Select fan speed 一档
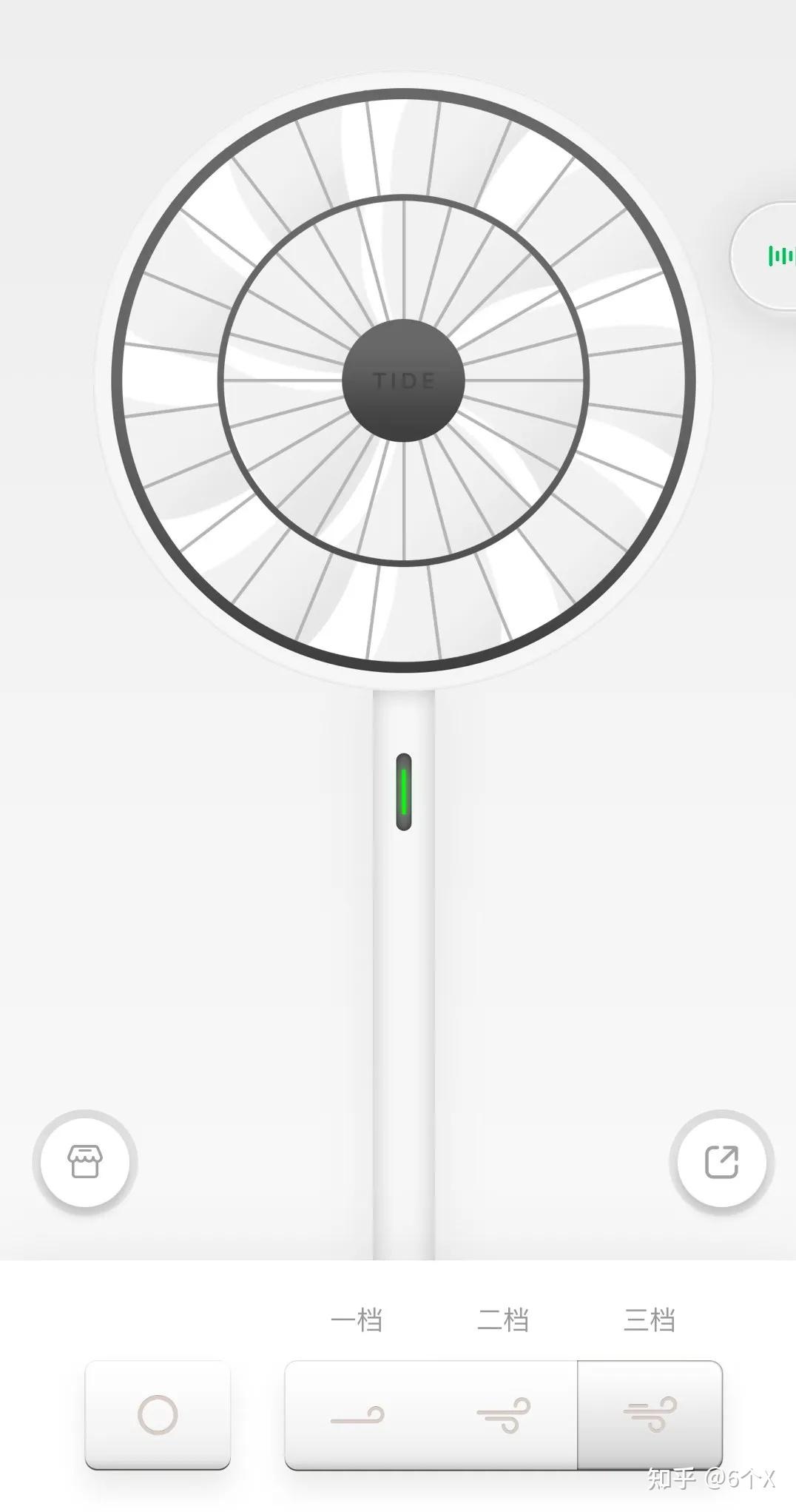This screenshot has width=796, height=1512. click(x=357, y=1414)
